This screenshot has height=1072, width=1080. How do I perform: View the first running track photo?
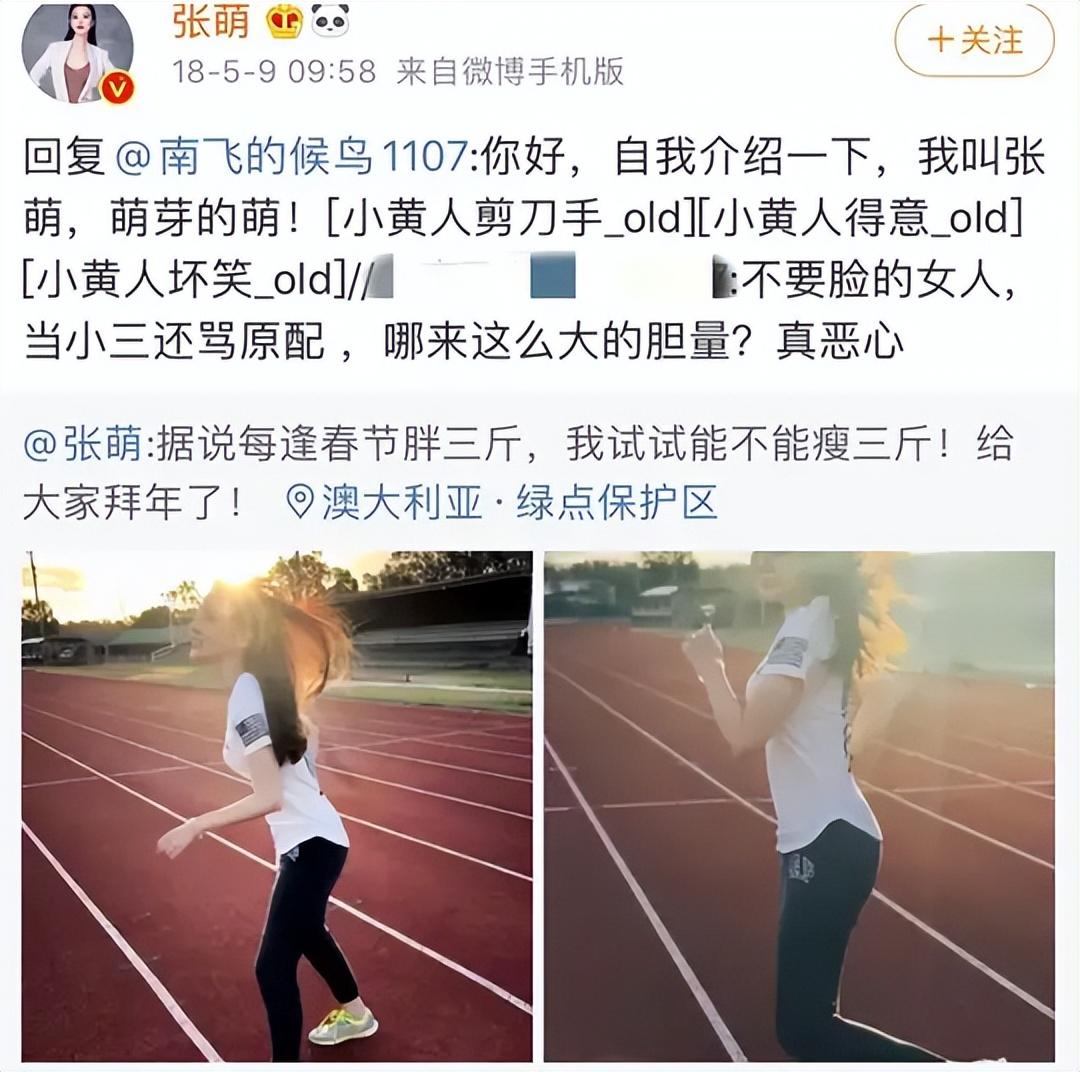coord(277,805)
